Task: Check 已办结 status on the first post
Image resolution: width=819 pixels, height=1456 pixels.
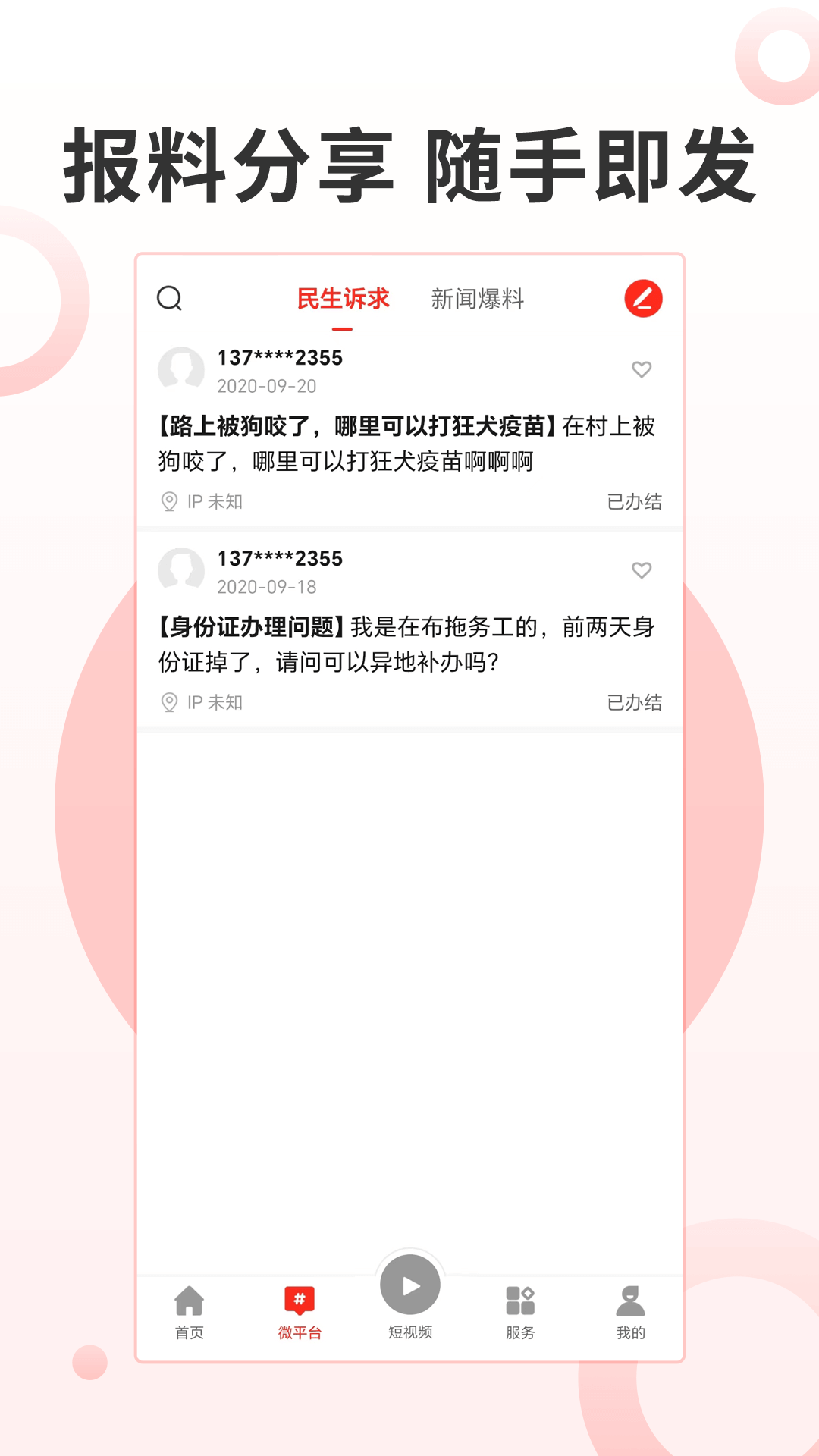Action: tap(635, 501)
